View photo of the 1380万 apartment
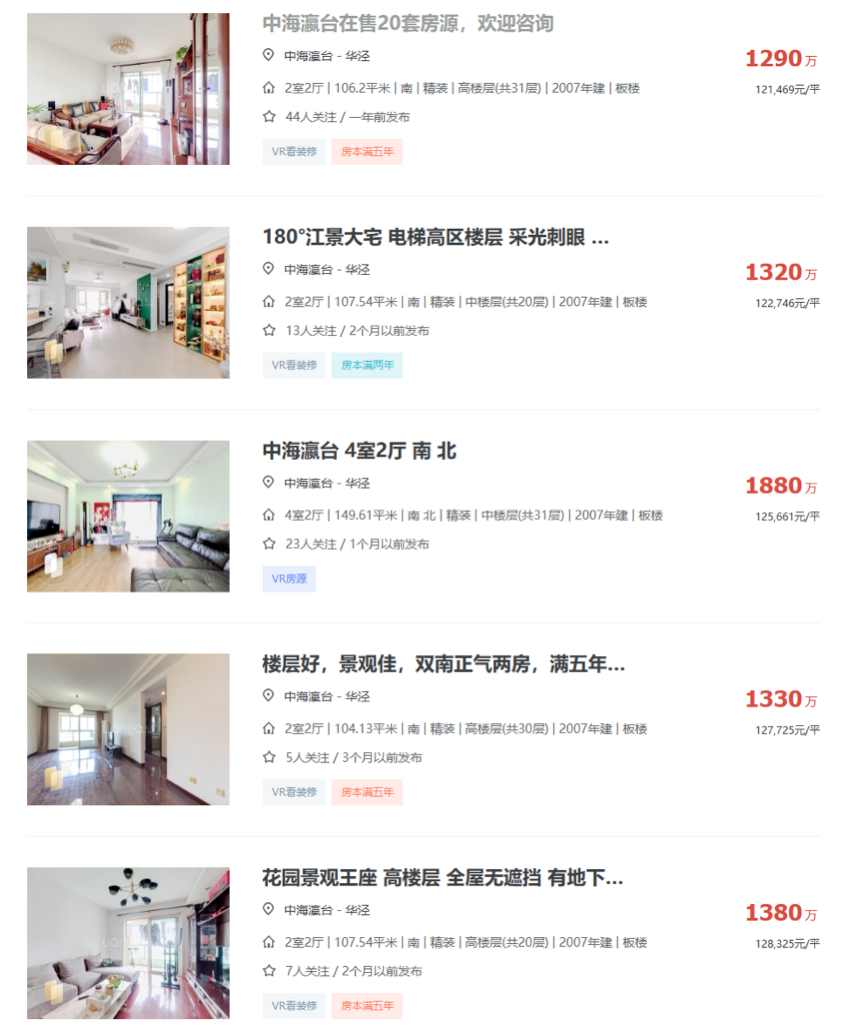This screenshot has height=1035, width=865. 128,943
